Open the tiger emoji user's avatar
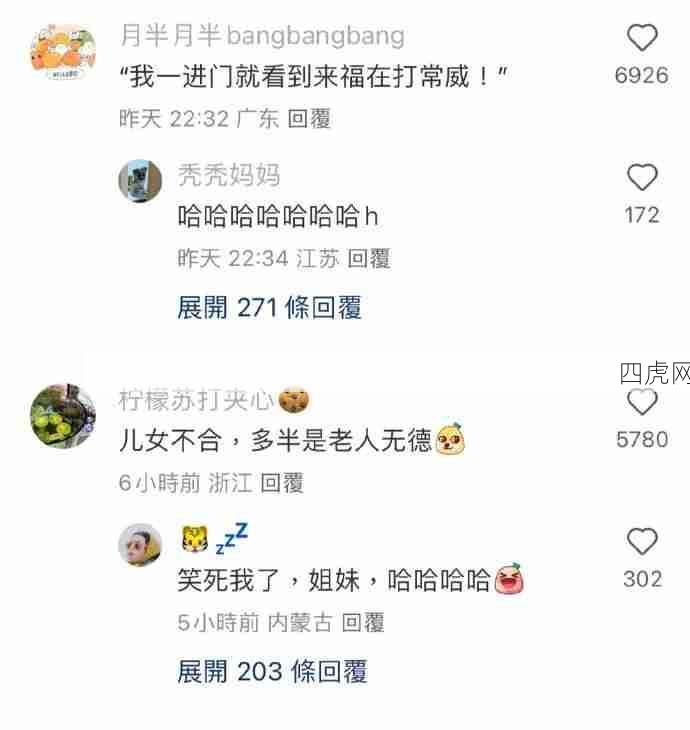This screenshot has height=730, width=690. pyautogui.click(x=140, y=545)
